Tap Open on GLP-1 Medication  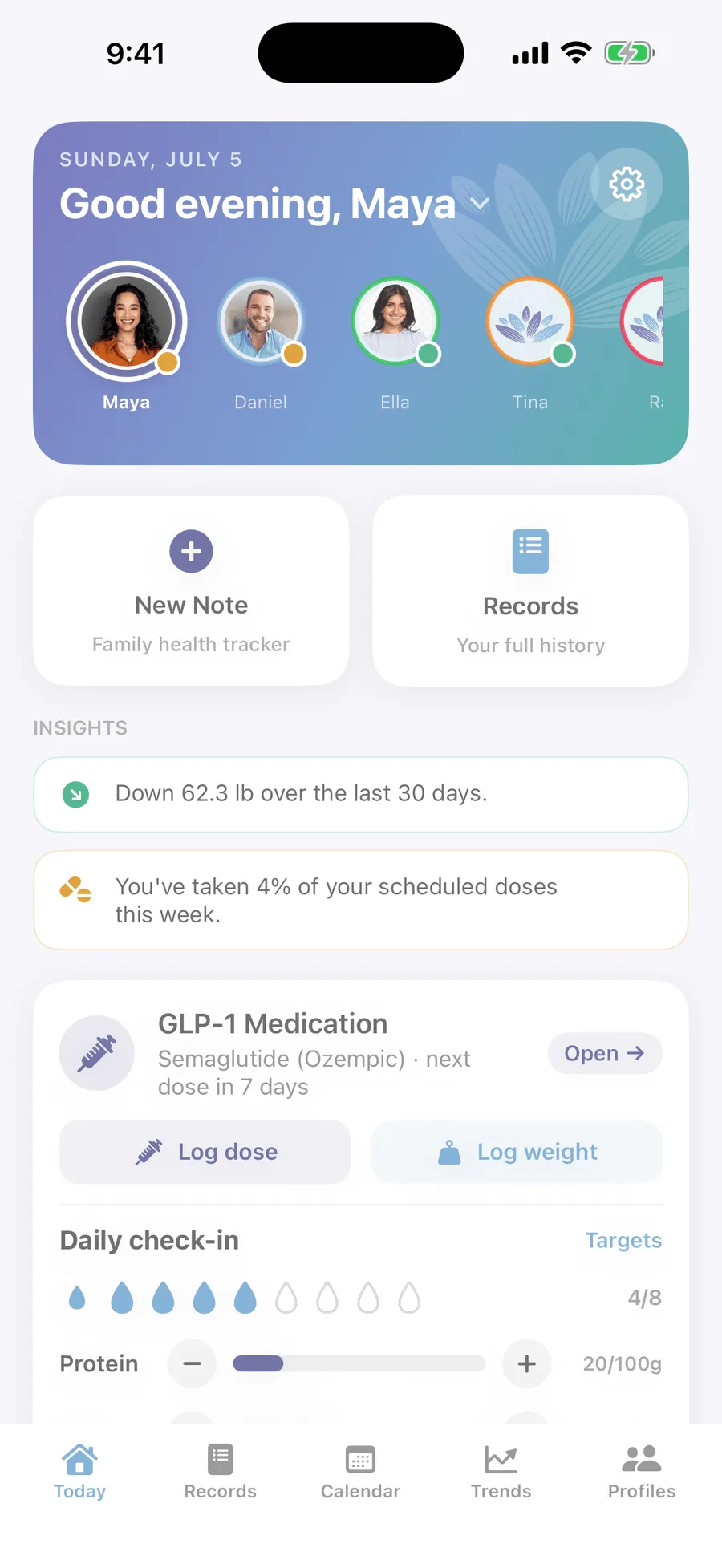pos(605,1053)
